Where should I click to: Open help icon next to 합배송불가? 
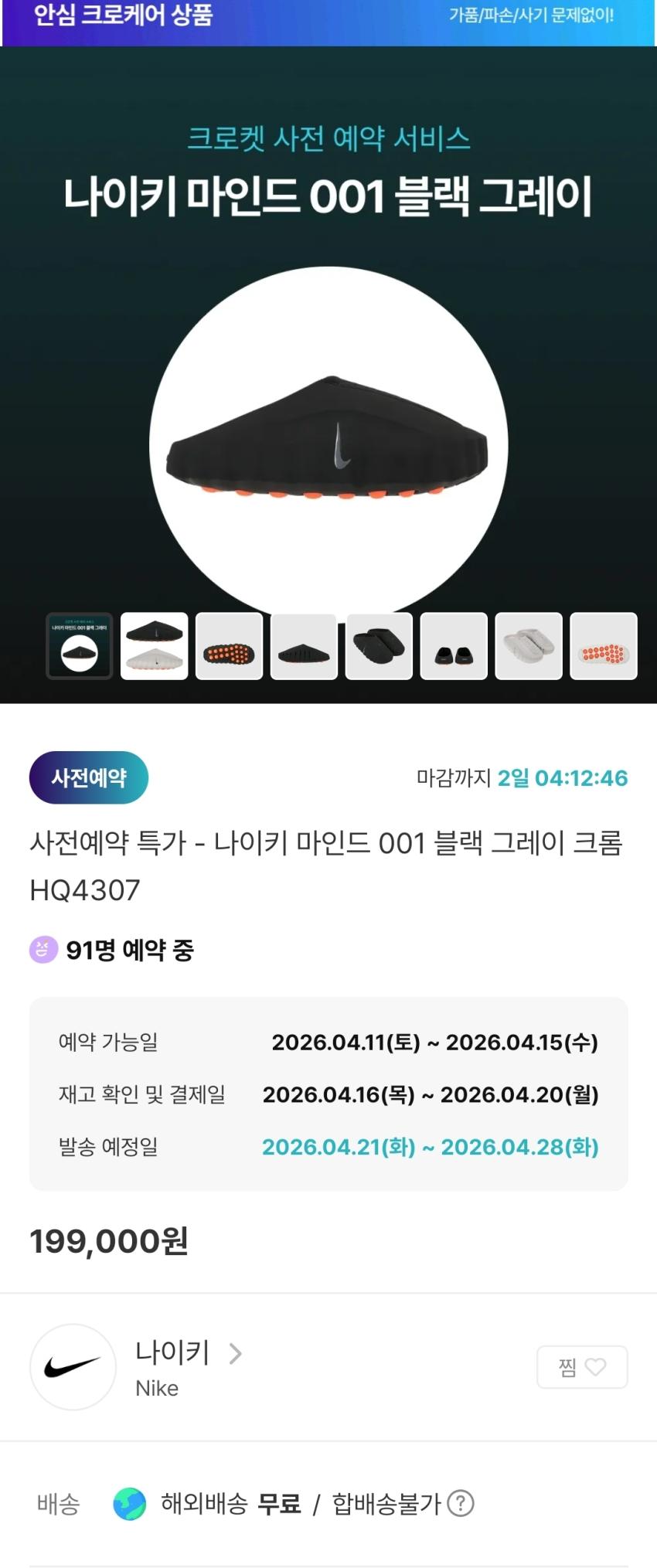click(x=461, y=1503)
